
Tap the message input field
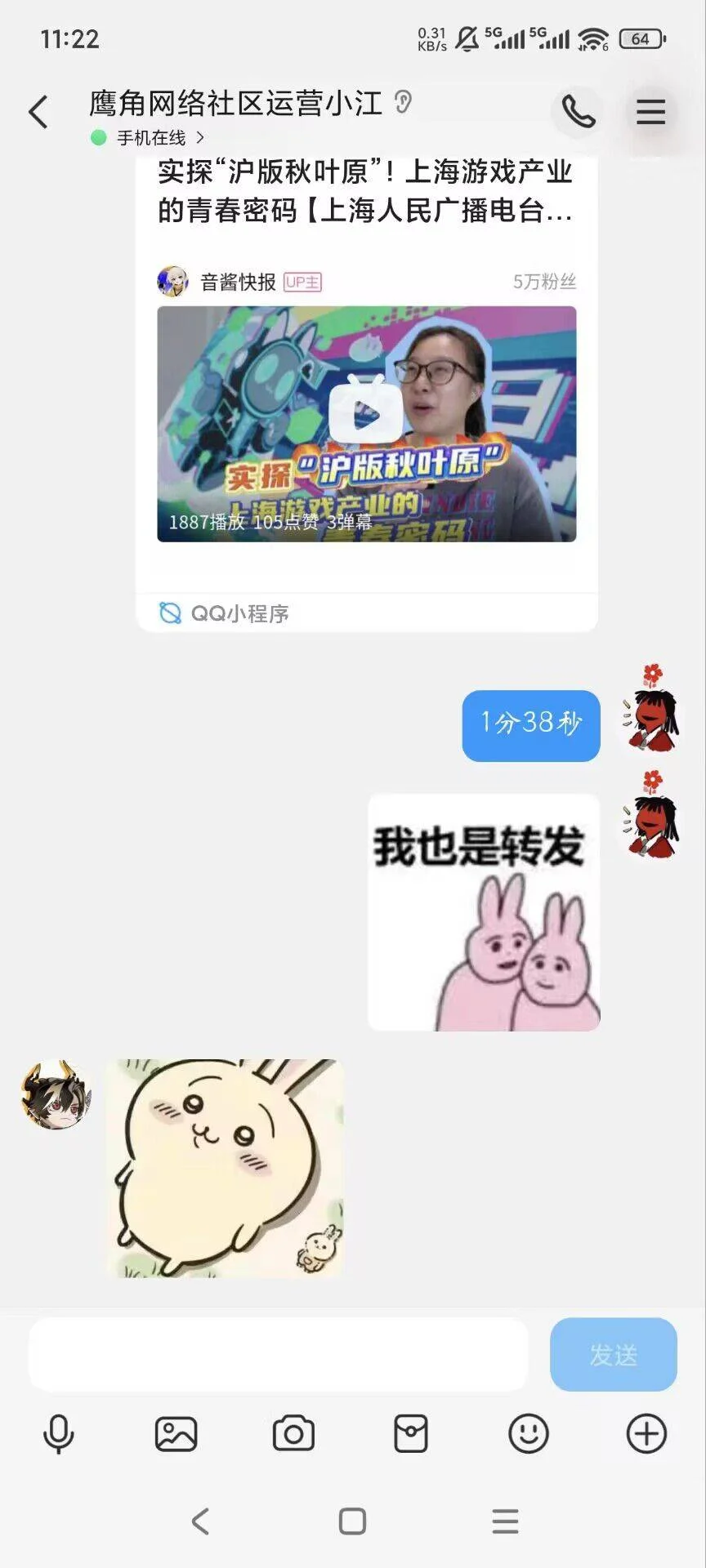278,1354
